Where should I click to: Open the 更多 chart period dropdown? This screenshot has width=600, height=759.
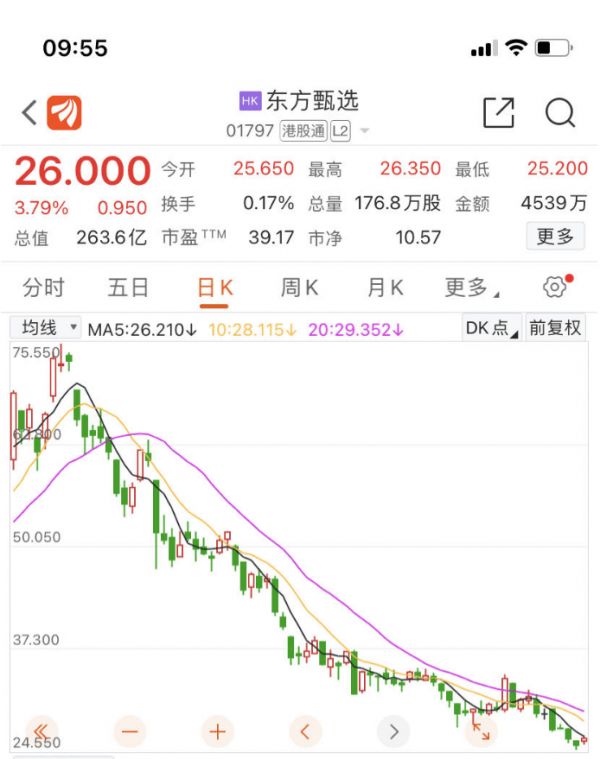pyautogui.click(x=472, y=288)
